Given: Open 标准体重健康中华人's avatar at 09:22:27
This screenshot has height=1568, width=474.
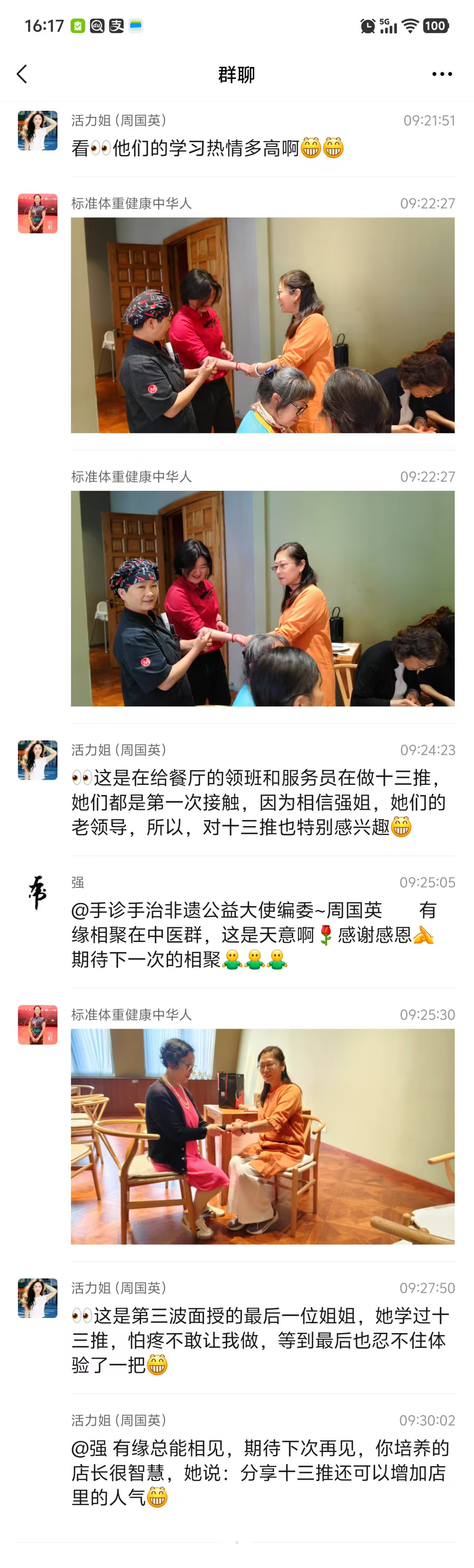Looking at the screenshot, I should click(38, 214).
